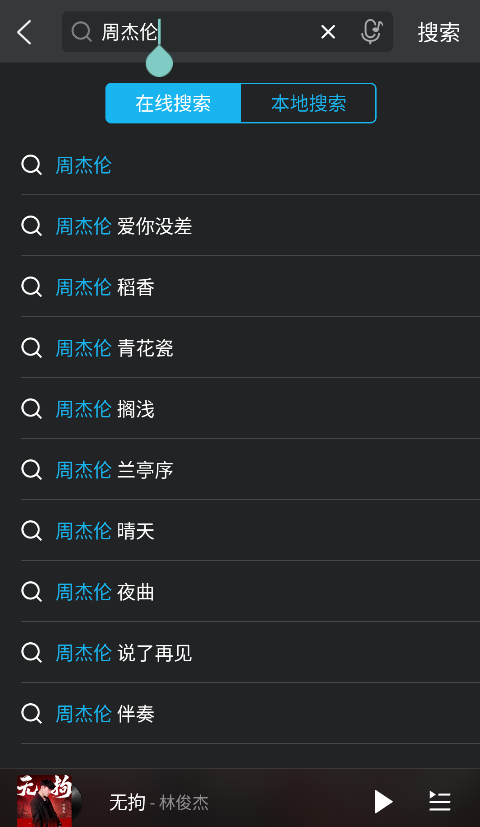Focus the search field containing 周杰伦
The height and width of the screenshot is (827, 480).
pos(200,32)
